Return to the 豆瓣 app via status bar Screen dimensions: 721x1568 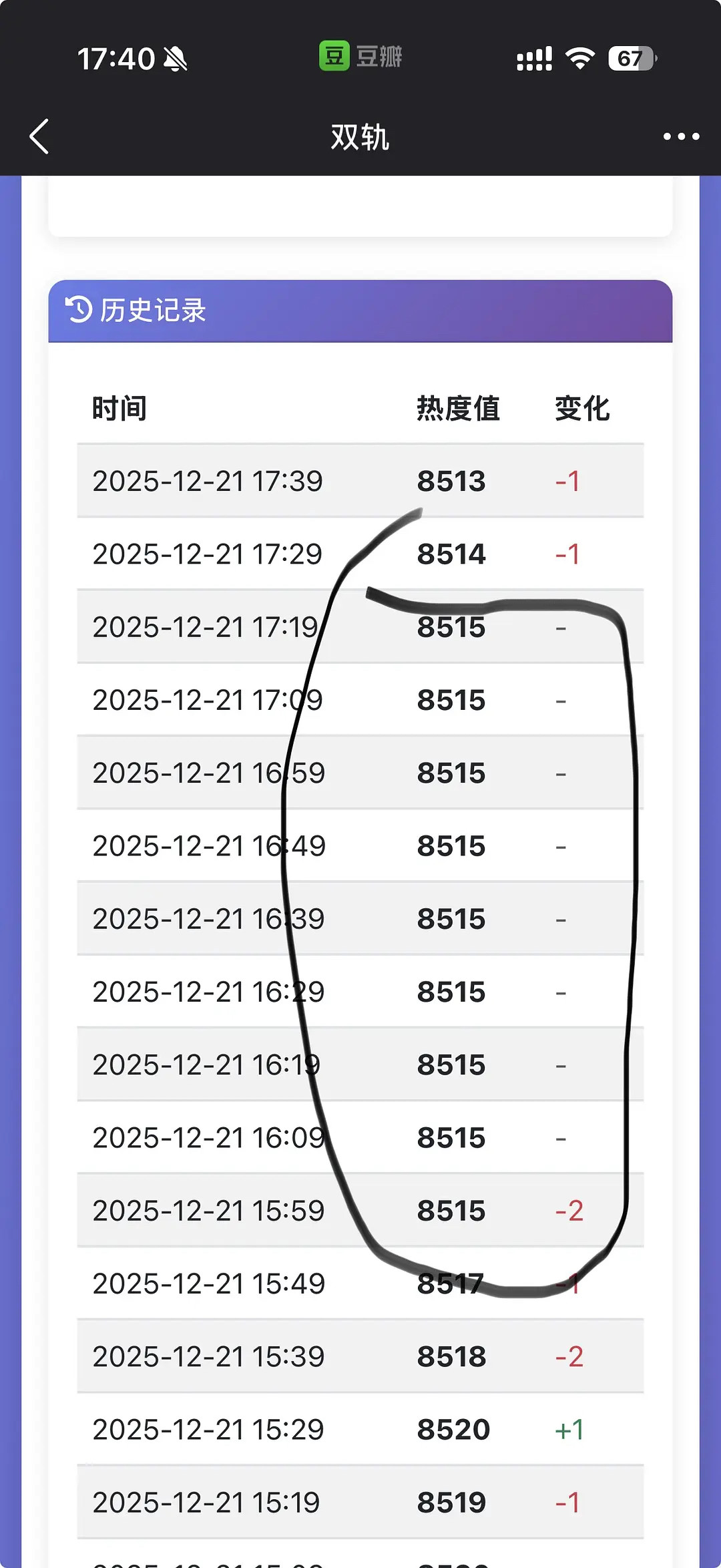tap(360, 57)
